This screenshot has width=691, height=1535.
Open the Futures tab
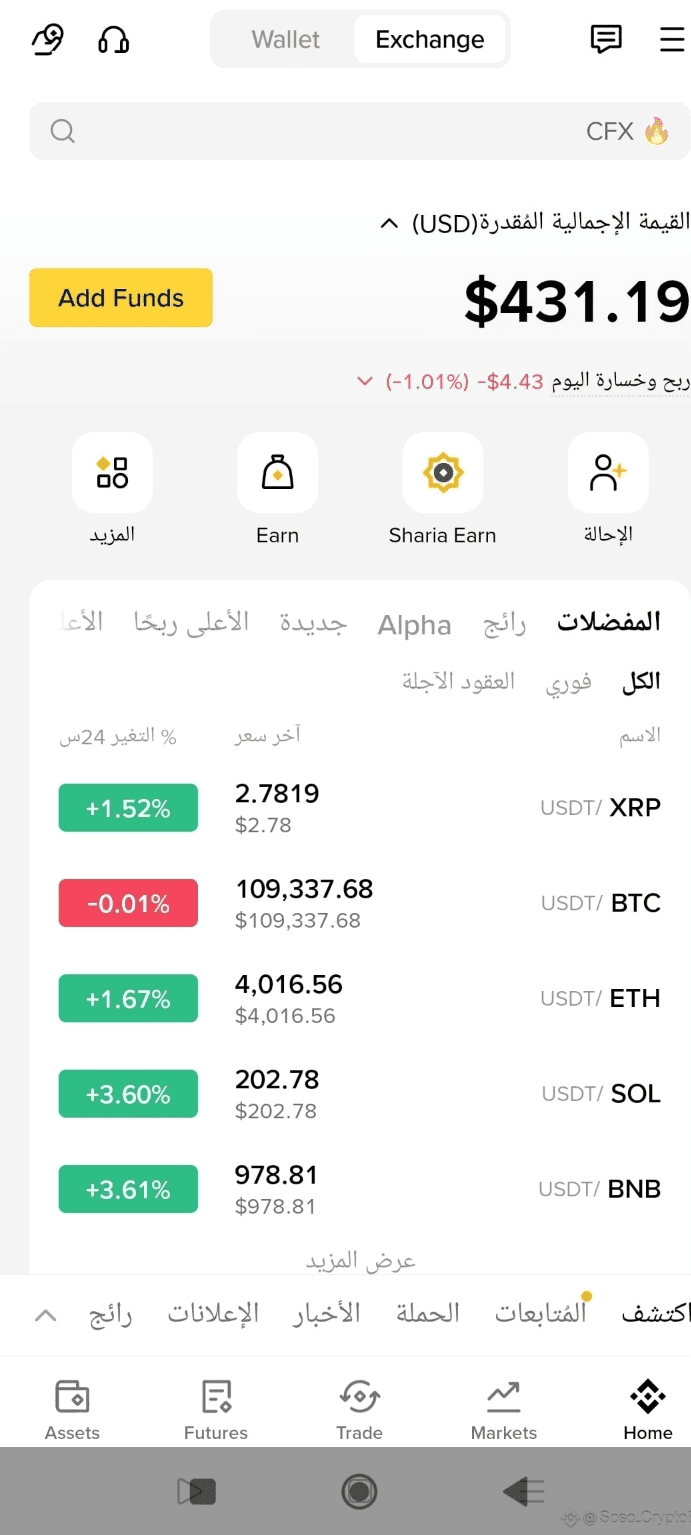coord(216,1410)
